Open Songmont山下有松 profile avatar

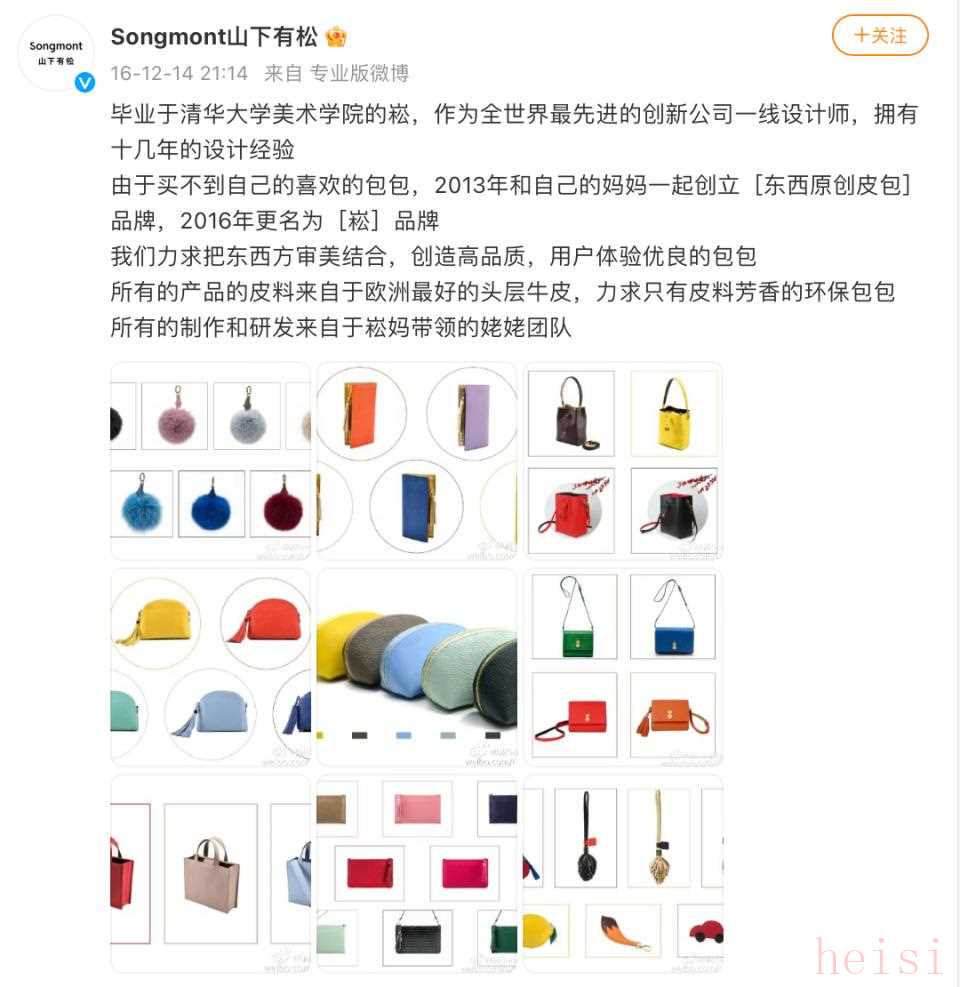click(x=56, y=54)
